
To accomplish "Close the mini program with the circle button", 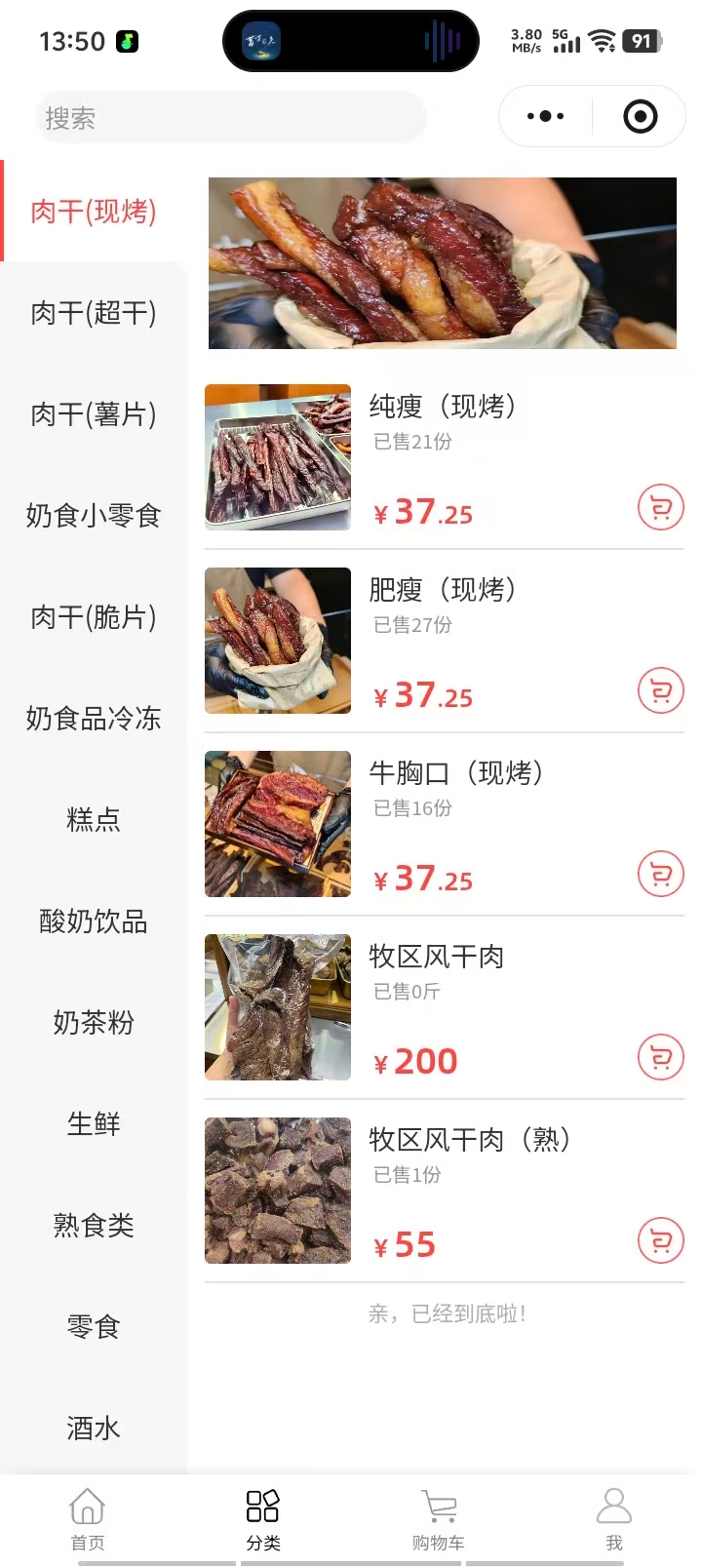I will pos(640,117).
